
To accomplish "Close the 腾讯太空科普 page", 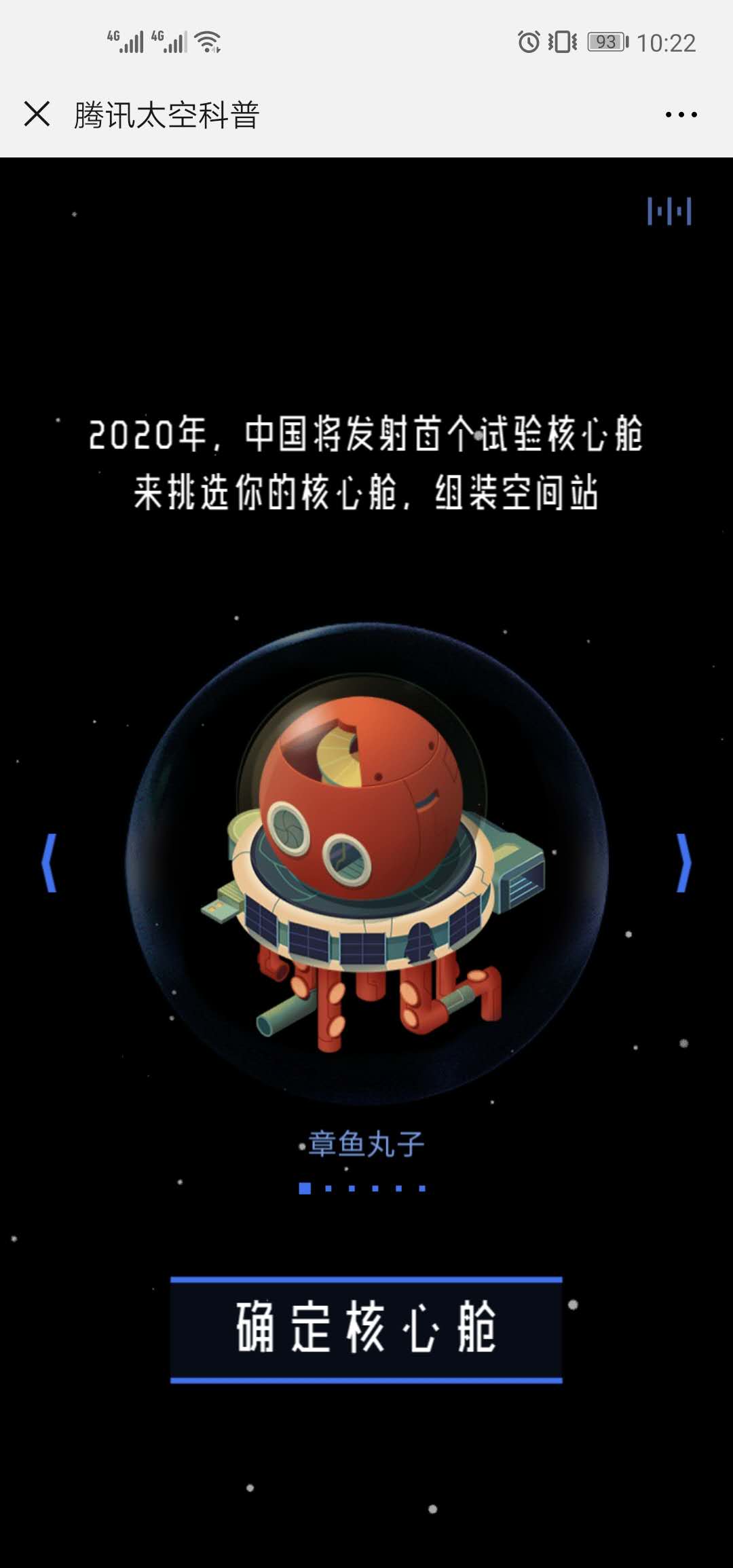I will (x=37, y=114).
